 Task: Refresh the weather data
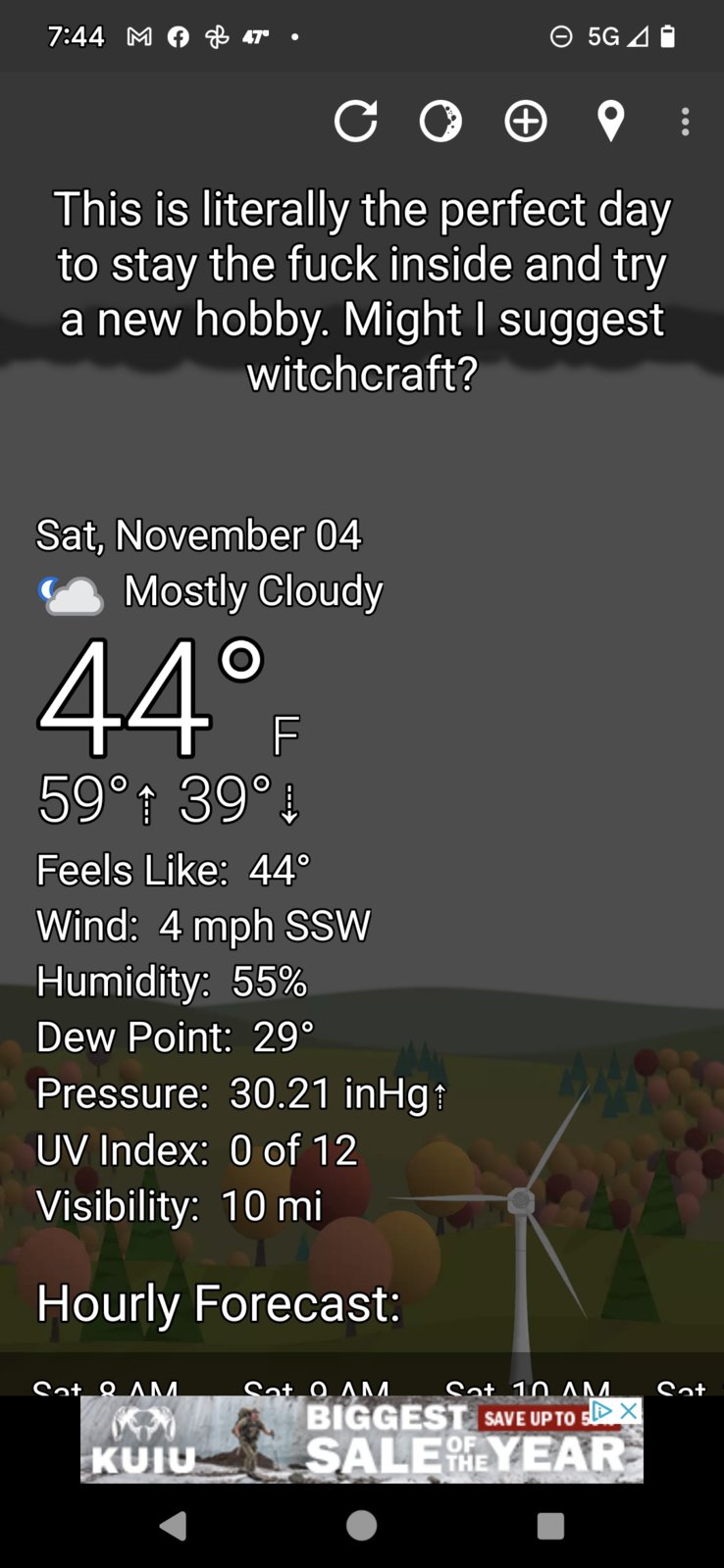click(355, 122)
